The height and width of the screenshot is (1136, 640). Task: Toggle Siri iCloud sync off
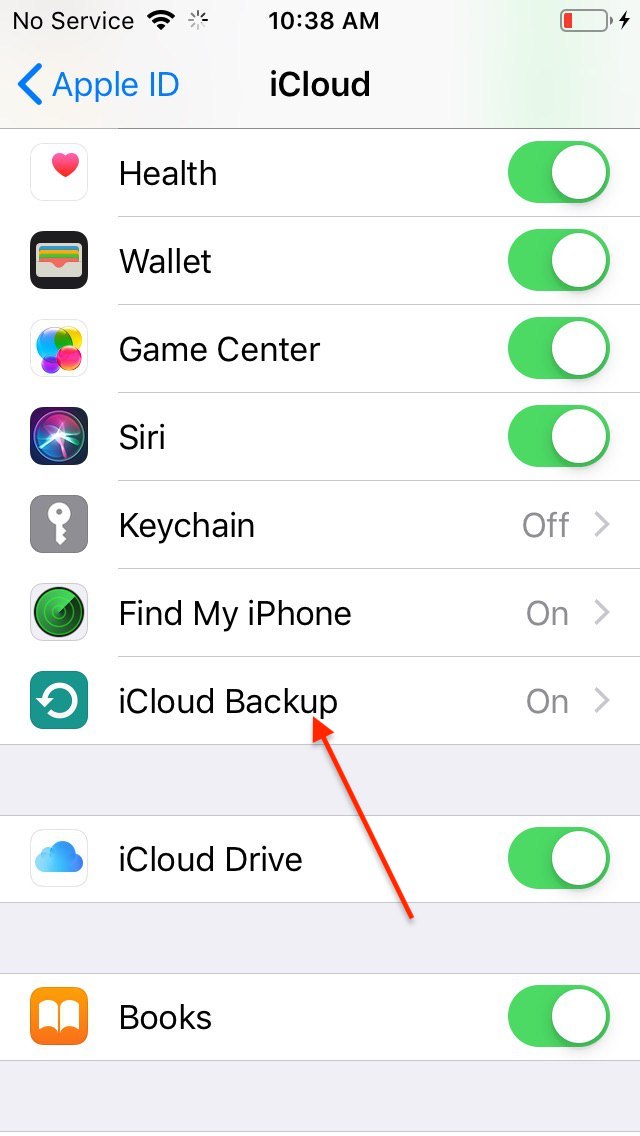click(558, 437)
